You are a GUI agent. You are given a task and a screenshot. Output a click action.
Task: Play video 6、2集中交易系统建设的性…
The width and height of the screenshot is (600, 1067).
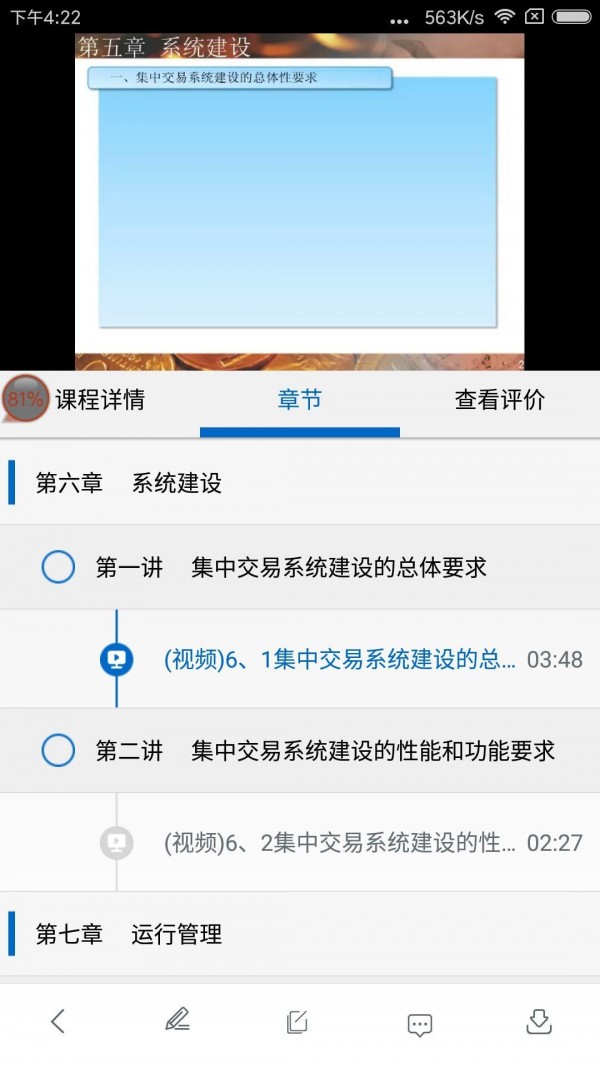(x=340, y=843)
